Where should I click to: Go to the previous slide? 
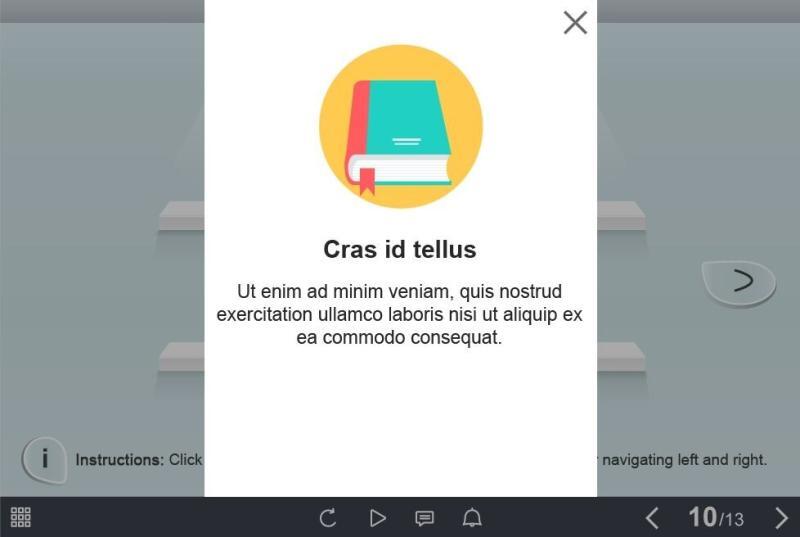point(652,518)
